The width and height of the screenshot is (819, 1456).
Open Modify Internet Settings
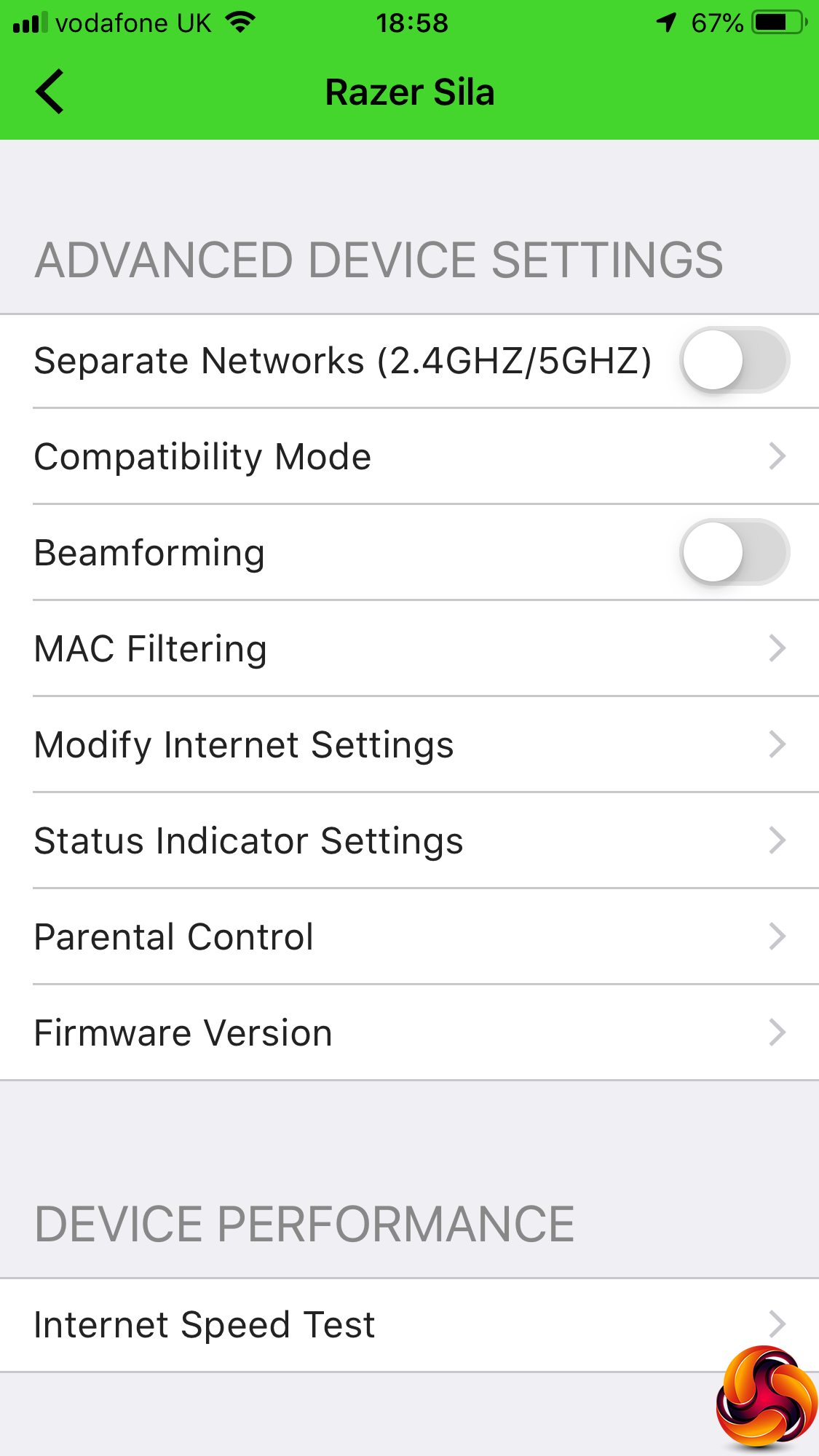pos(409,744)
